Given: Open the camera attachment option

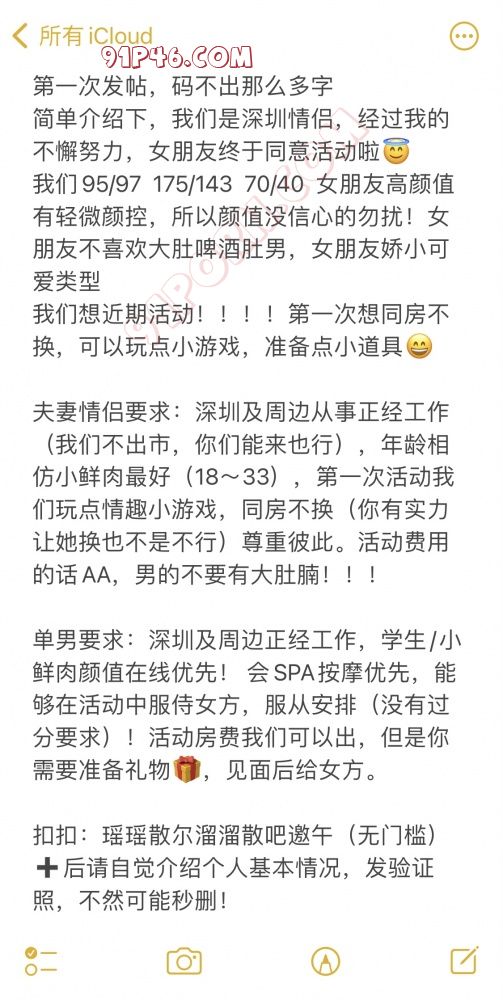Looking at the screenshot, I should click(184, 961).
